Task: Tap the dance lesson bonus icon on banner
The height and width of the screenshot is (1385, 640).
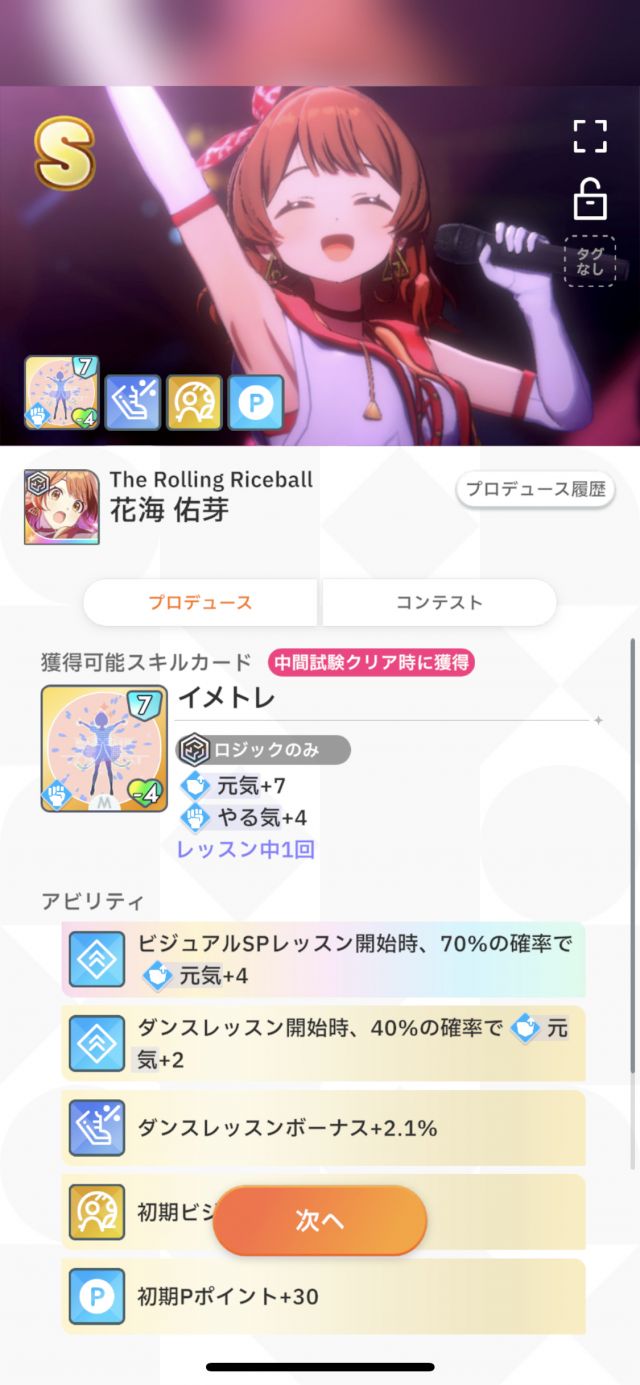Action: [x=133, y=402]
